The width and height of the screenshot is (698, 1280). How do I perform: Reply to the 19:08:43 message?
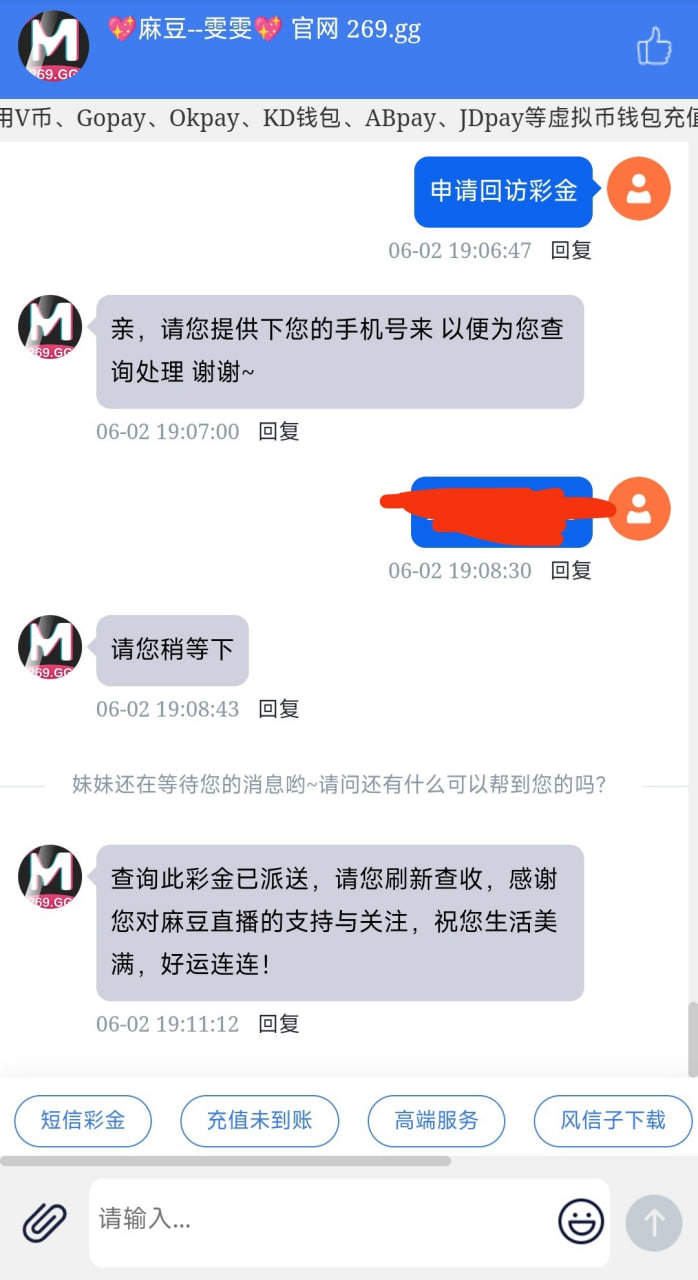[x=279, y=709]
